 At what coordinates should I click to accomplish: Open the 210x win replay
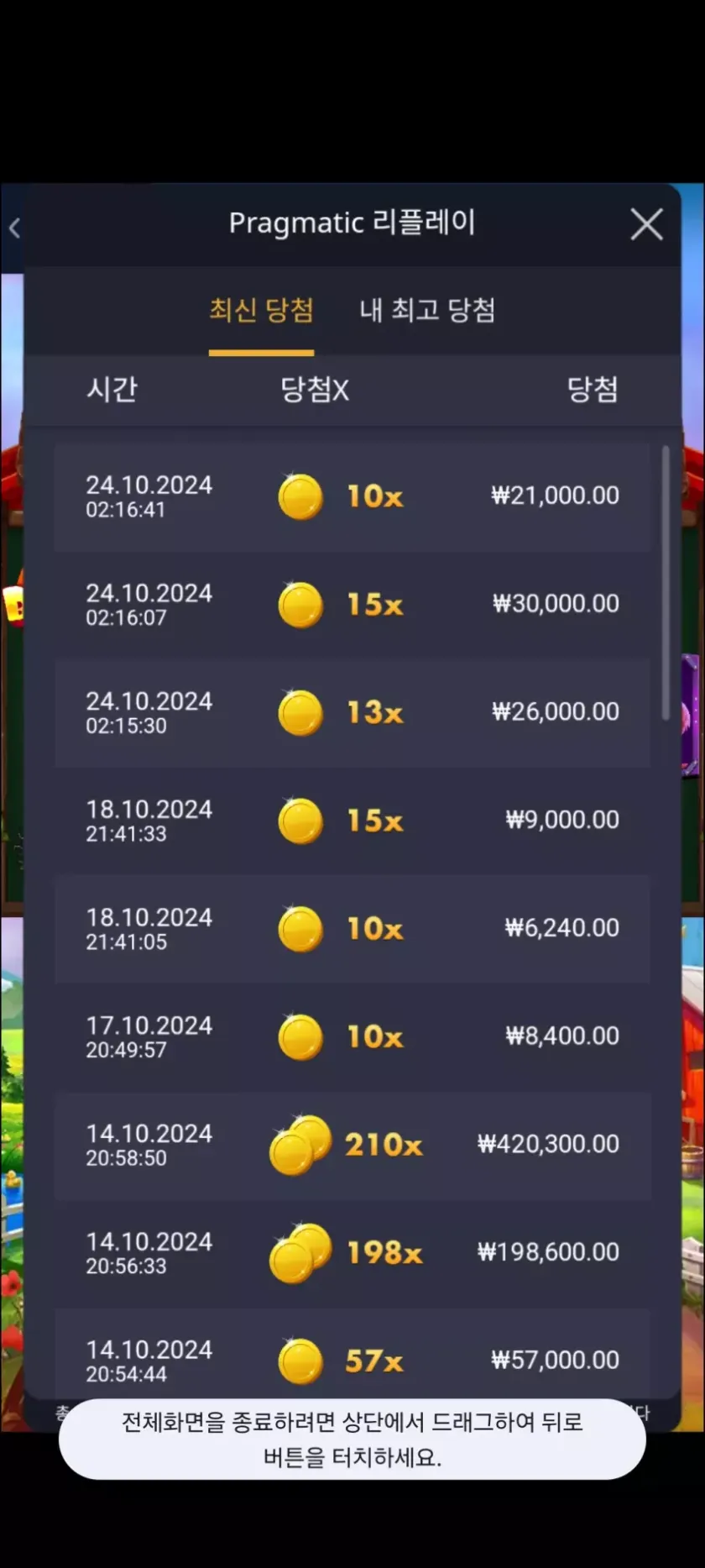(352, 1145)
